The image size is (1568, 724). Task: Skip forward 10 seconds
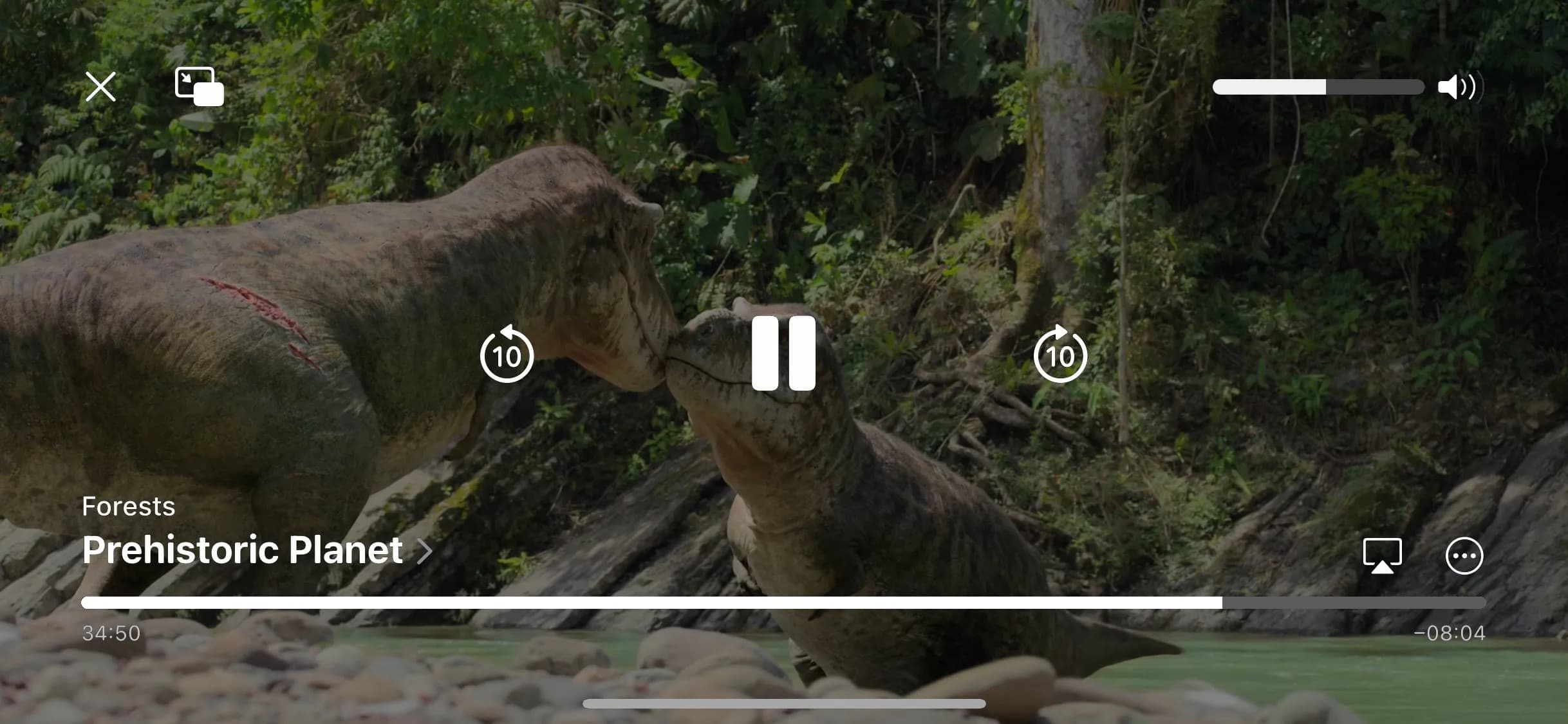[x=1060, y=355]
